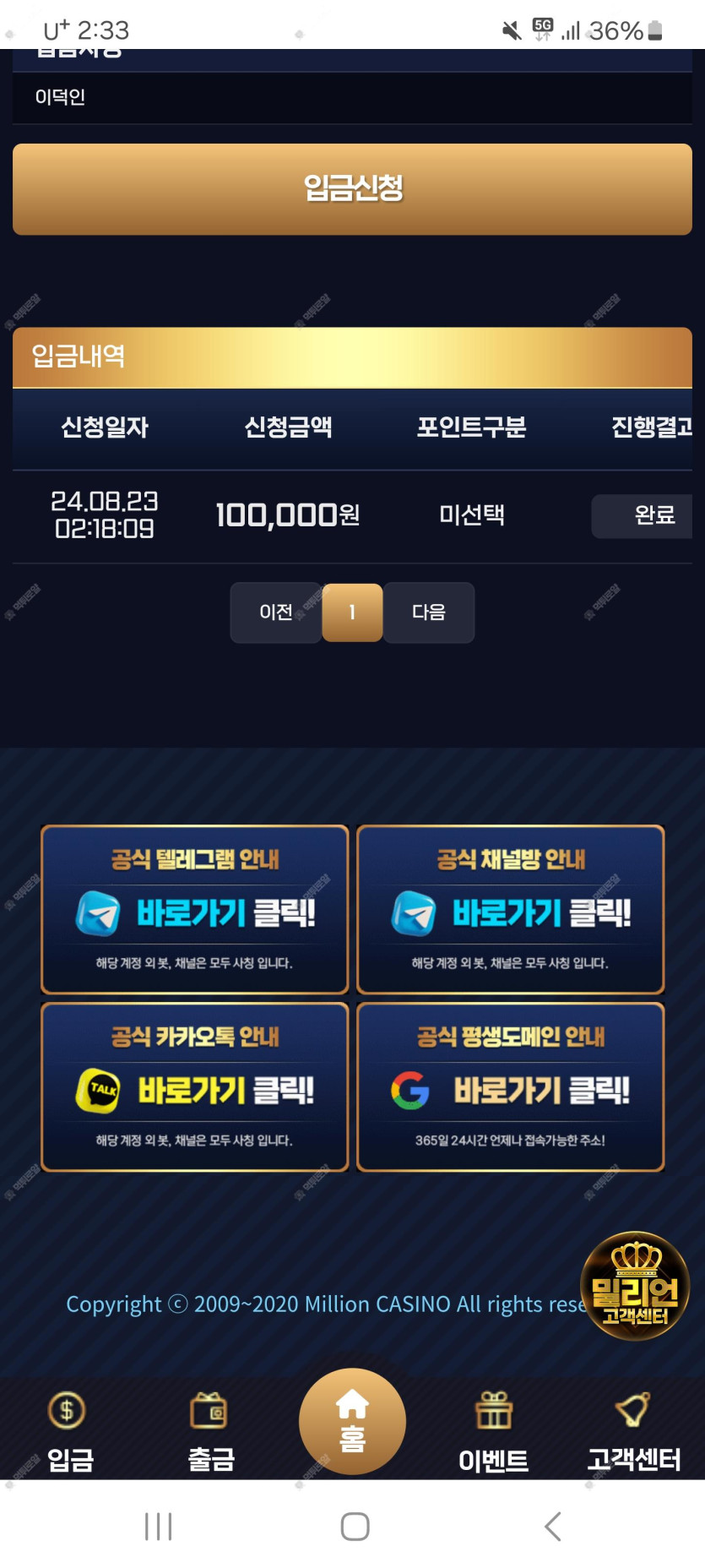Open the 공식 텔레그램 안내 banner

coord(195,909)
